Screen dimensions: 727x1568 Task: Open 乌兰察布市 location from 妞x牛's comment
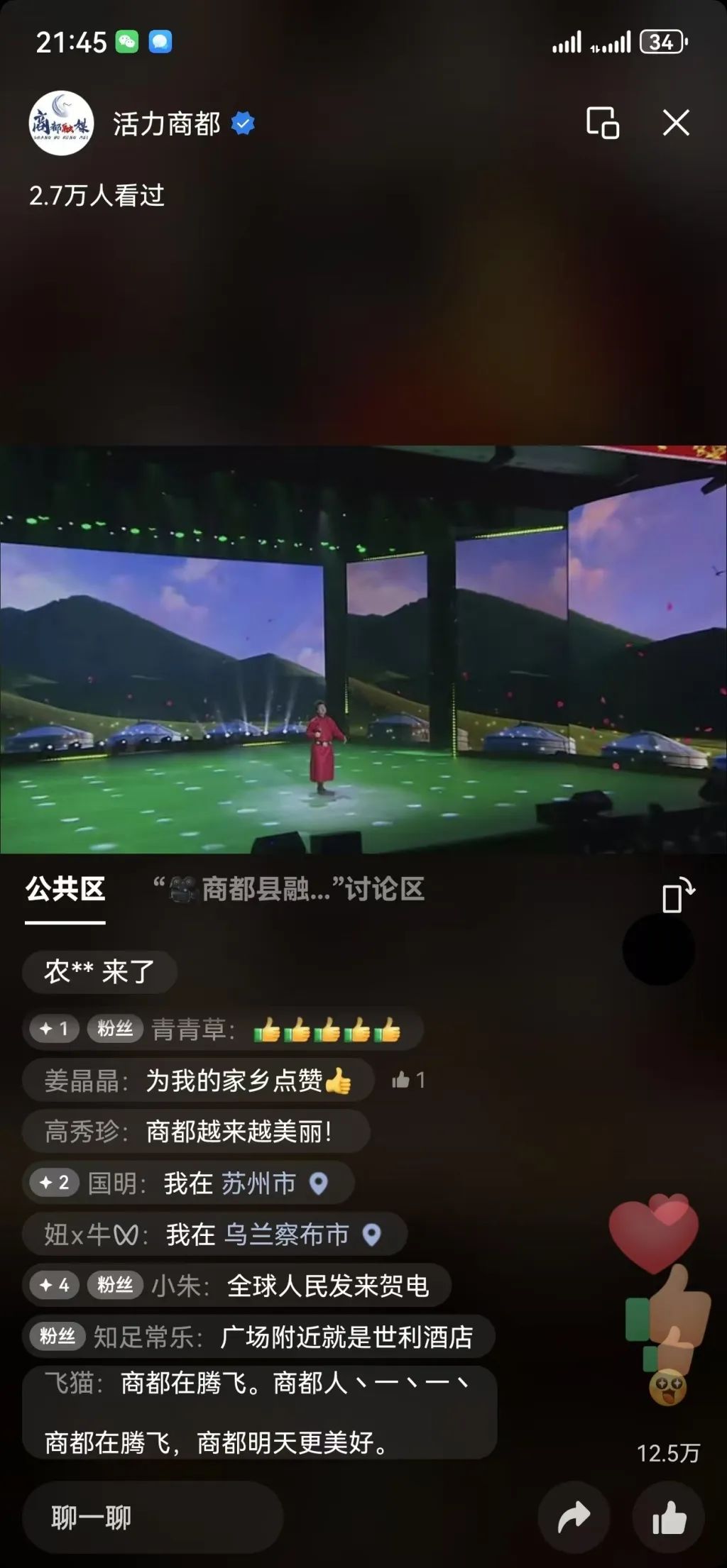302,1235
